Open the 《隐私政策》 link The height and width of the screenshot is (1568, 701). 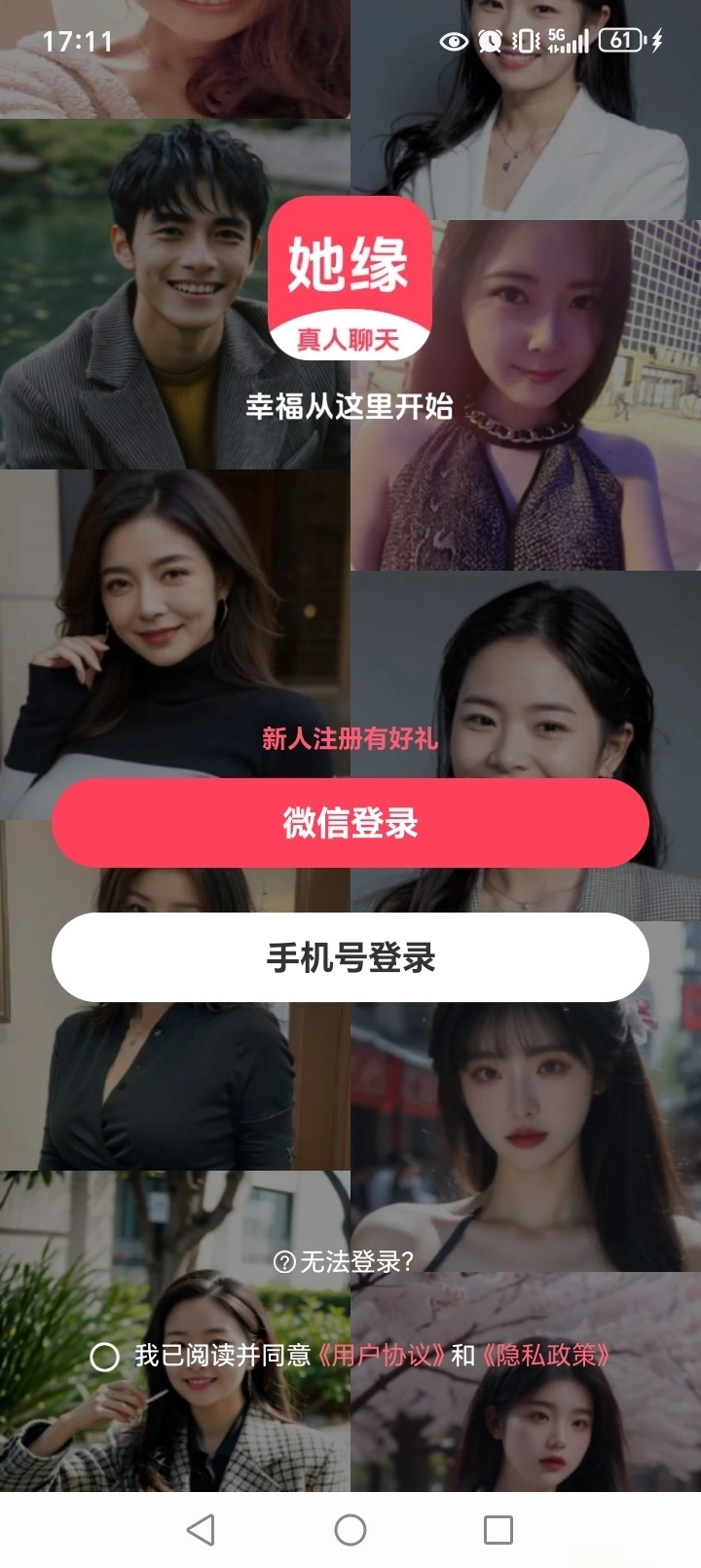click(545, 1356)
